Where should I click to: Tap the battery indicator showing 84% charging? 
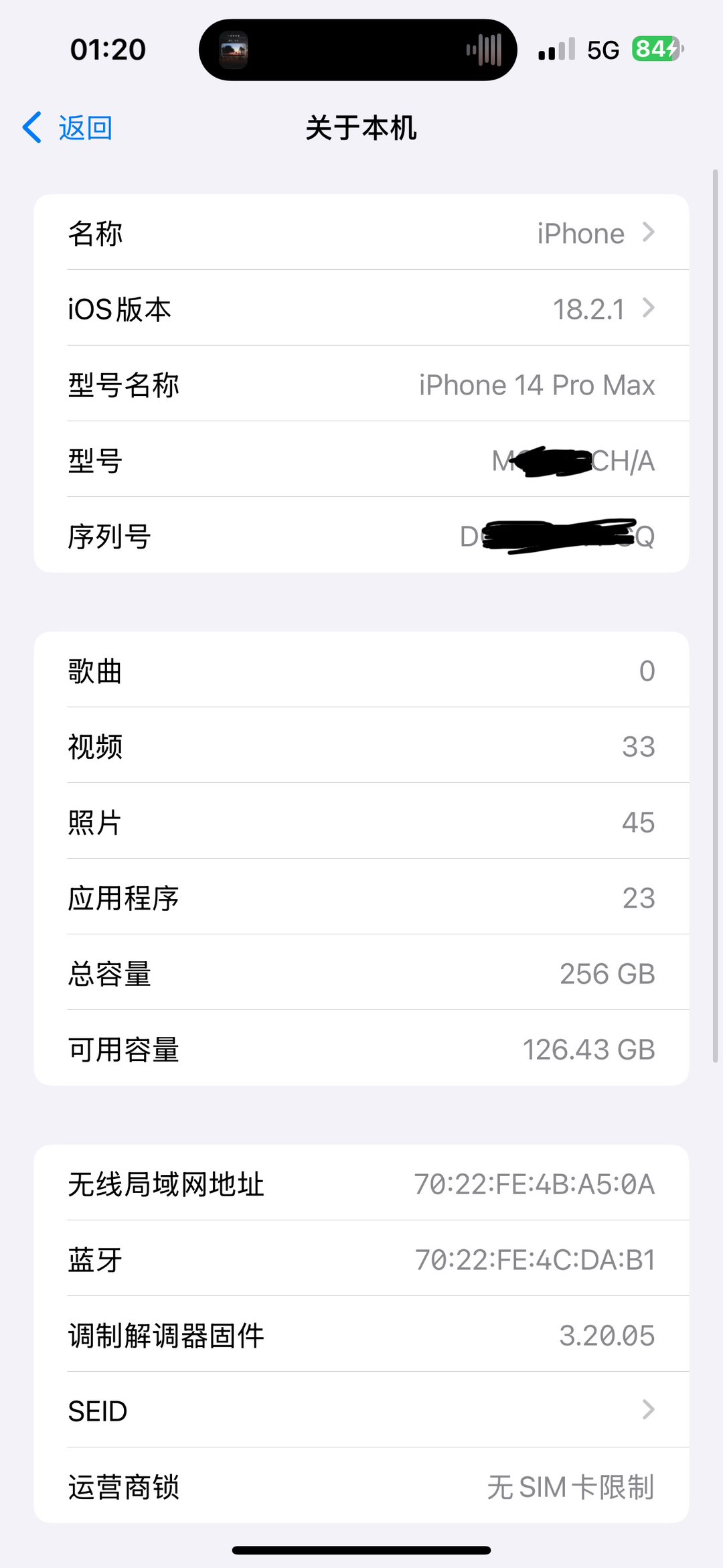point(656,49)
